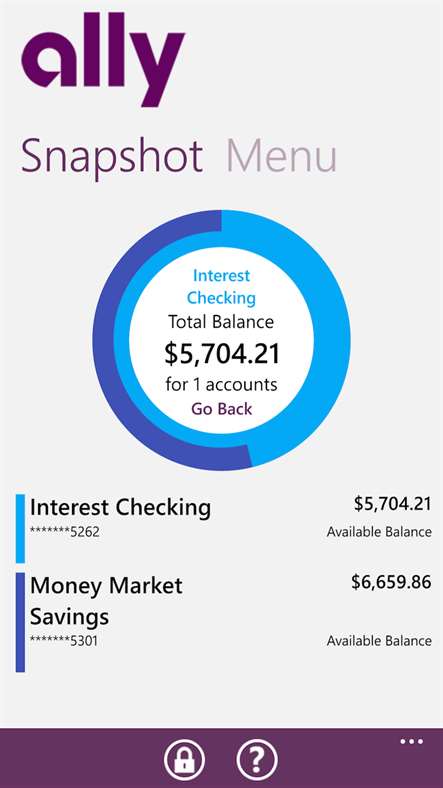
Task: Tap Go Back in the balance circle
Action: [x=222, y=409]
